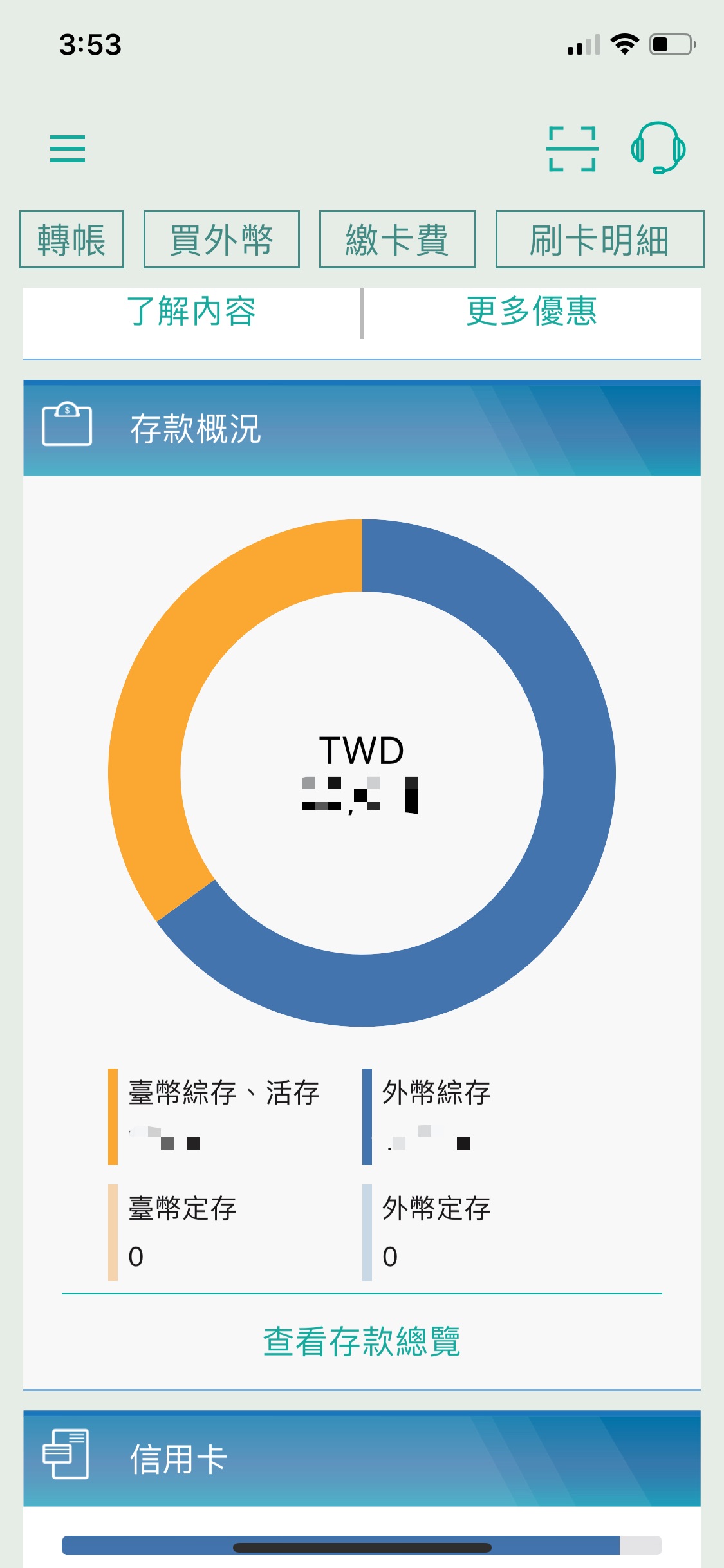Open the QR code scanner
The image size is (724, 1568).
click(571, 149)
